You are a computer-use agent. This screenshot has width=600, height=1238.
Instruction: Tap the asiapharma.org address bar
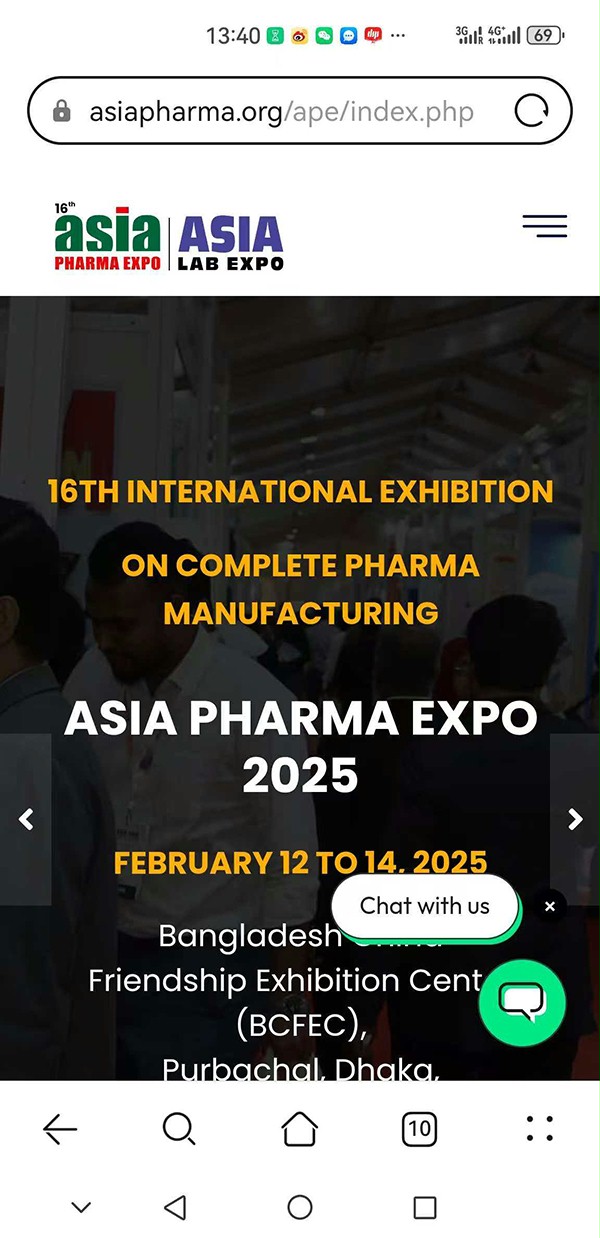[280, 112]
